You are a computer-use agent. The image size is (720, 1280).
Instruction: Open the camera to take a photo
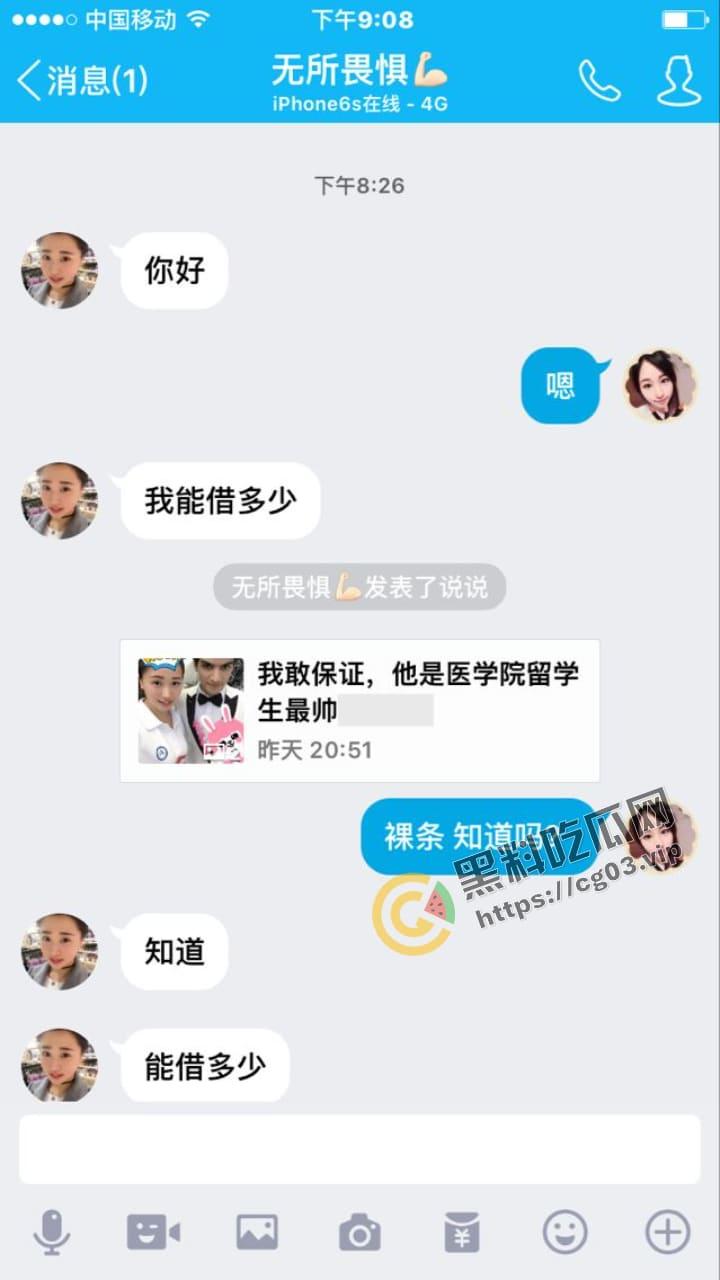coord(360,1232)
